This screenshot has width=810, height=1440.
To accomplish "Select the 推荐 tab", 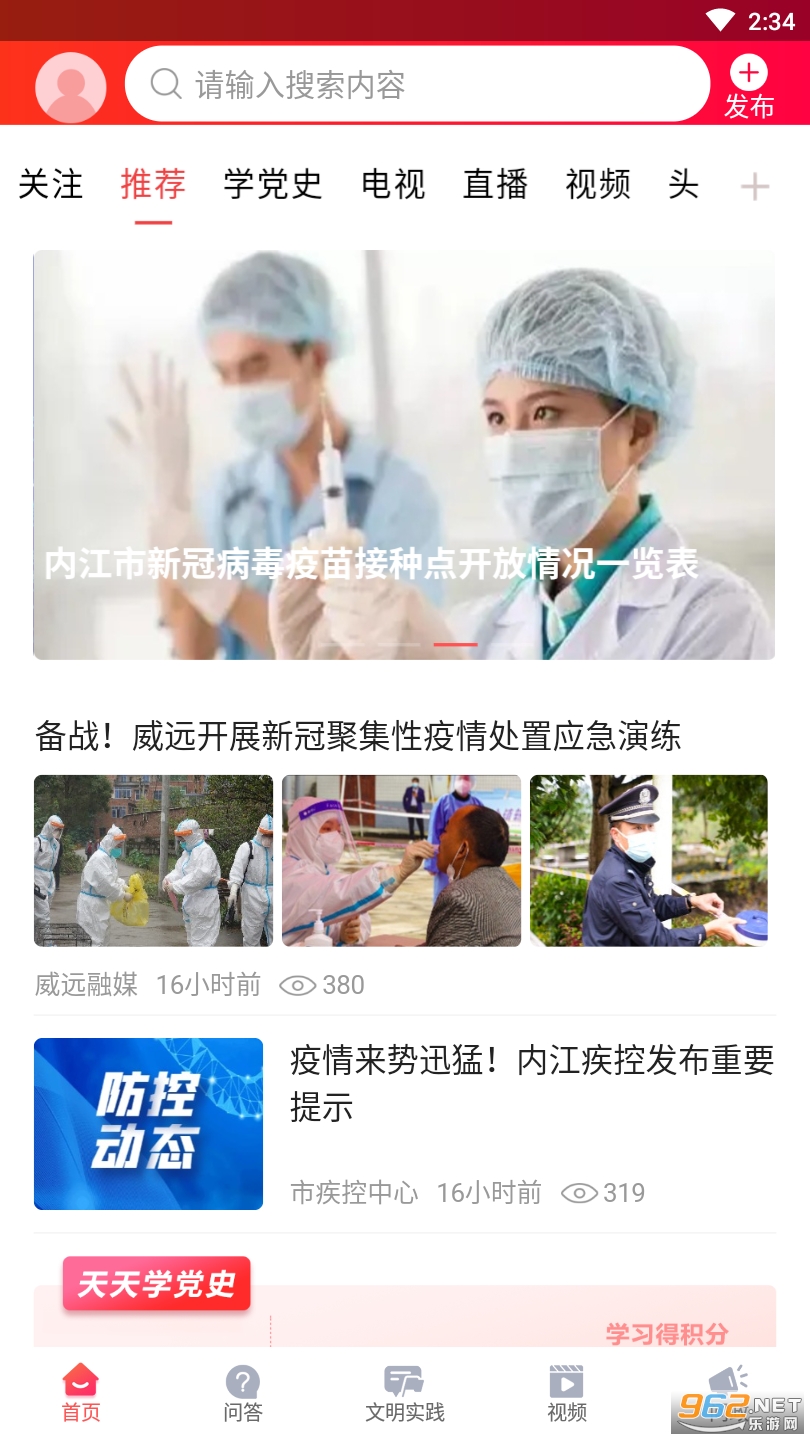I will tap(153, 185).
